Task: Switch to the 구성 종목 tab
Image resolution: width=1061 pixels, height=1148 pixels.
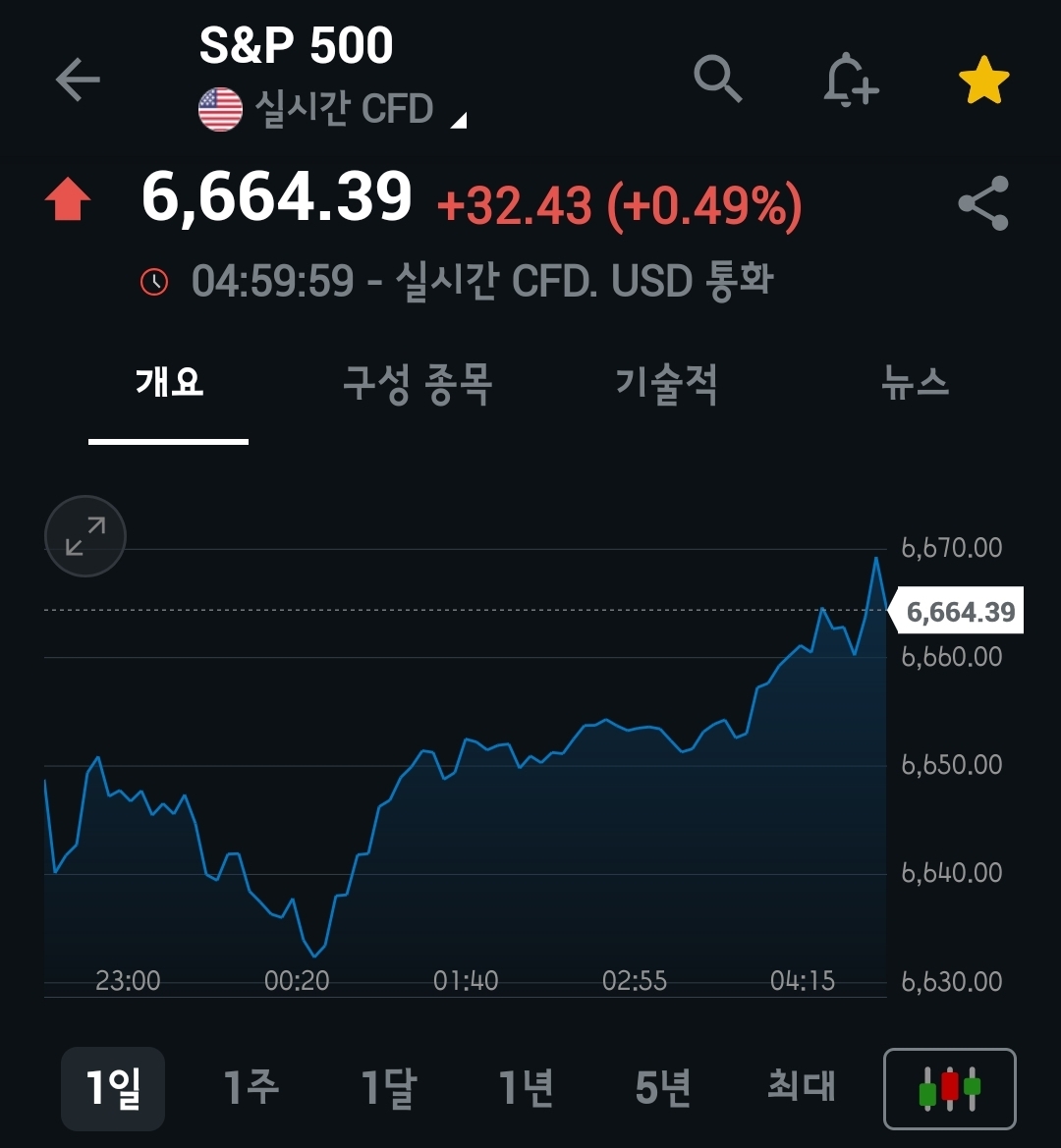Action: pos(418,384)
